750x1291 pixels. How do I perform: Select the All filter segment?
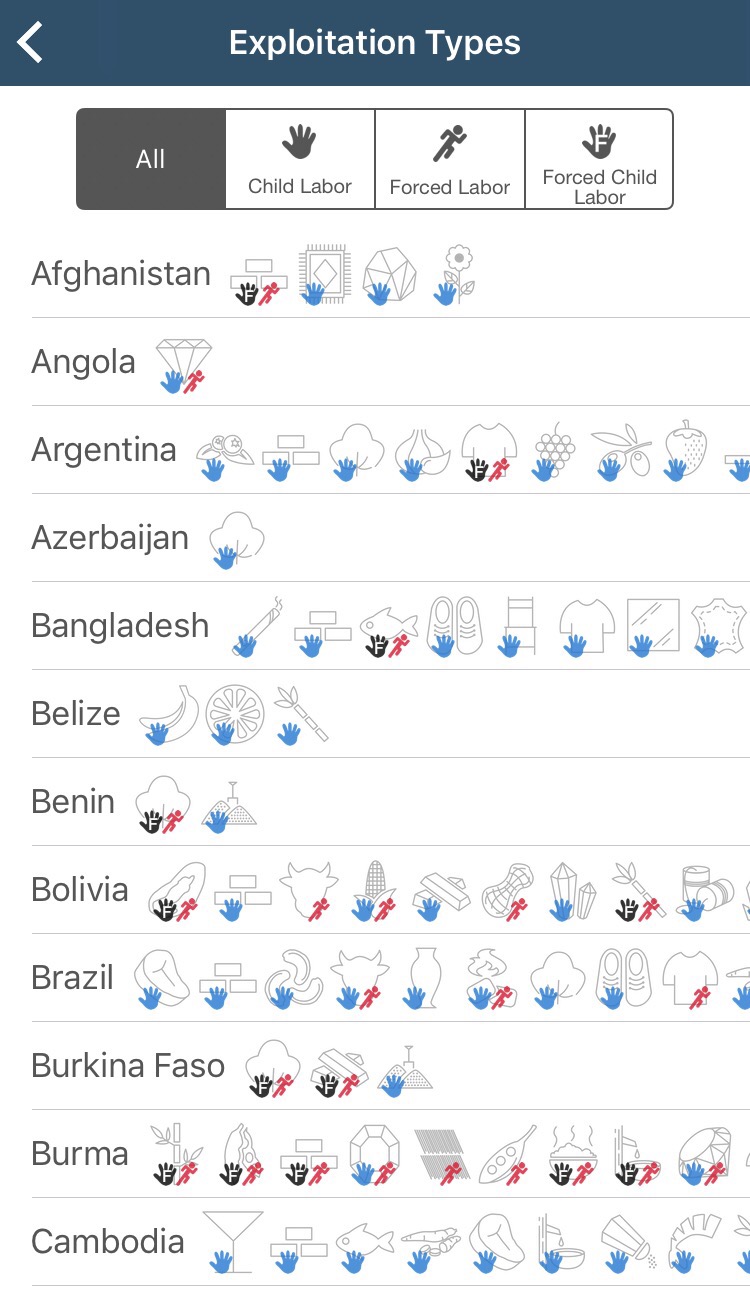[x=151, y=159]
